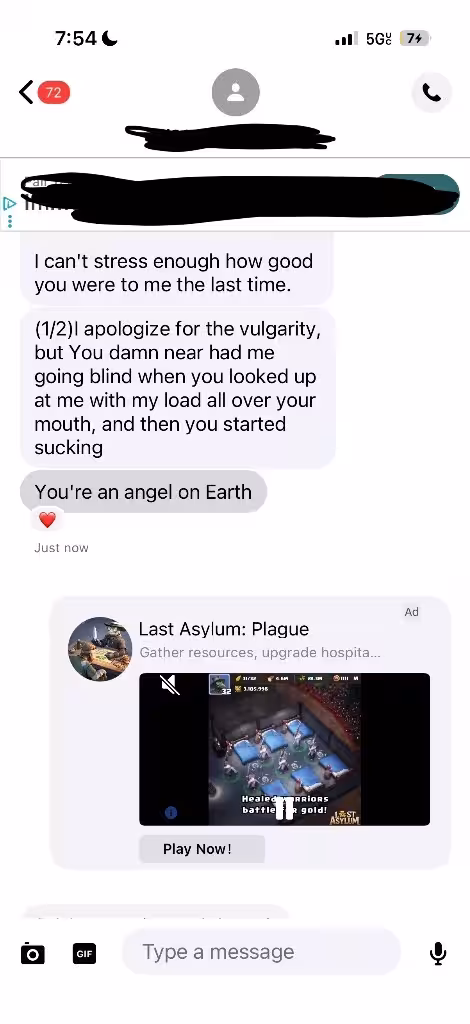Open the ad info icon on the video
This screenshot has height=1024, width=470.
point(171,812)
